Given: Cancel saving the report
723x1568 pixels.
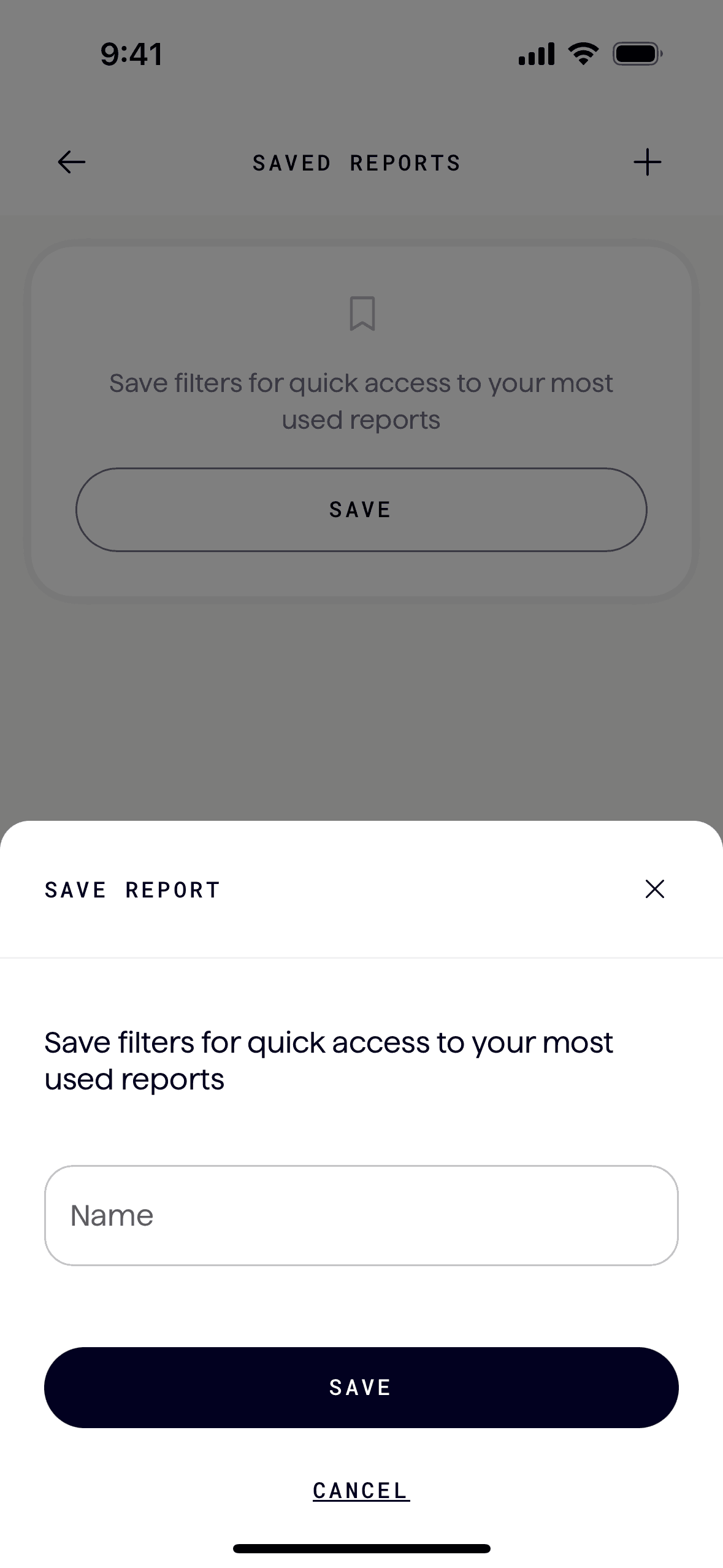Looking at the screenshot, I should [361, 1491].
